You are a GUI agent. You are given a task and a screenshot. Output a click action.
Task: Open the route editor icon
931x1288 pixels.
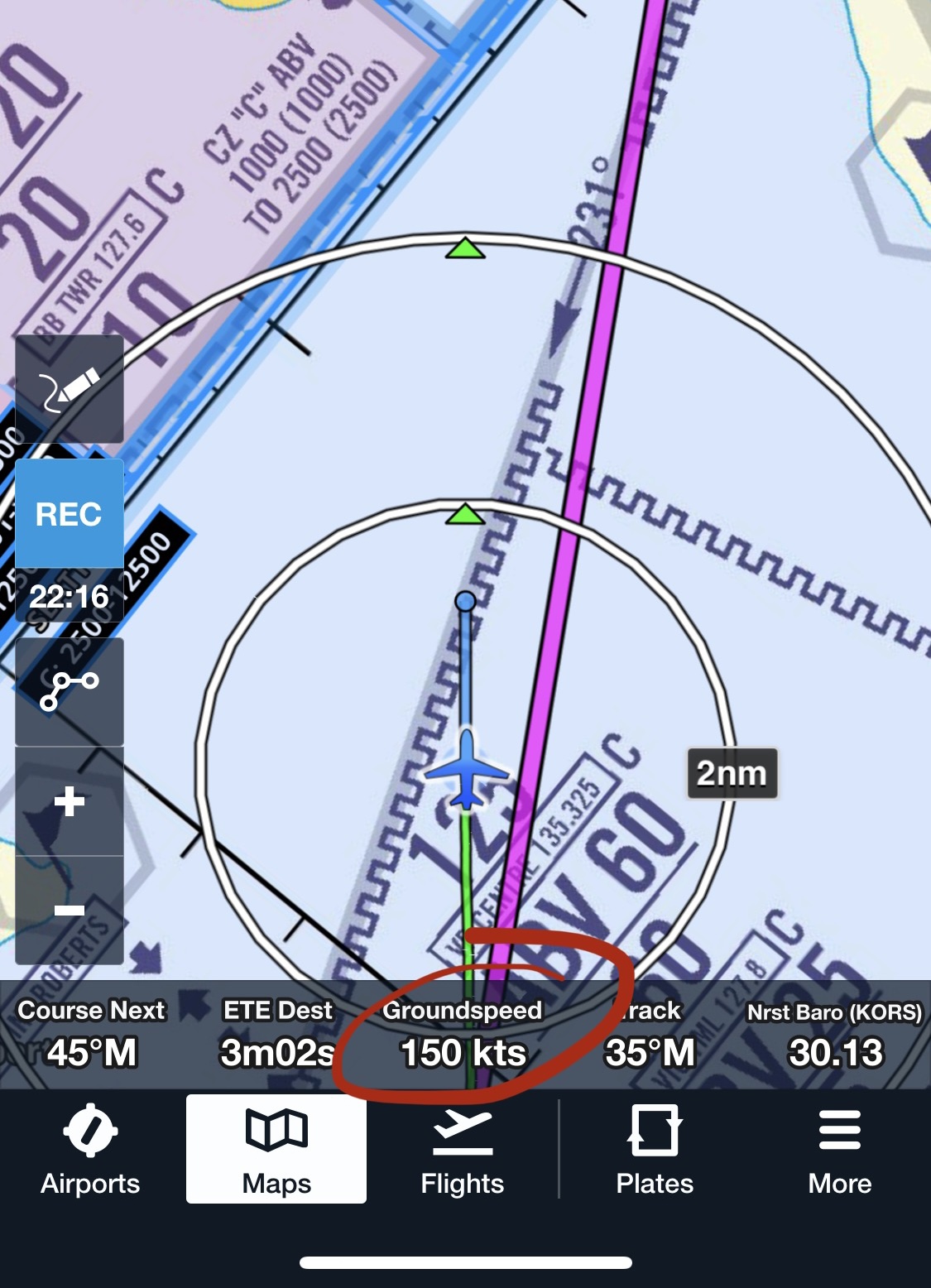pos(70,692)
